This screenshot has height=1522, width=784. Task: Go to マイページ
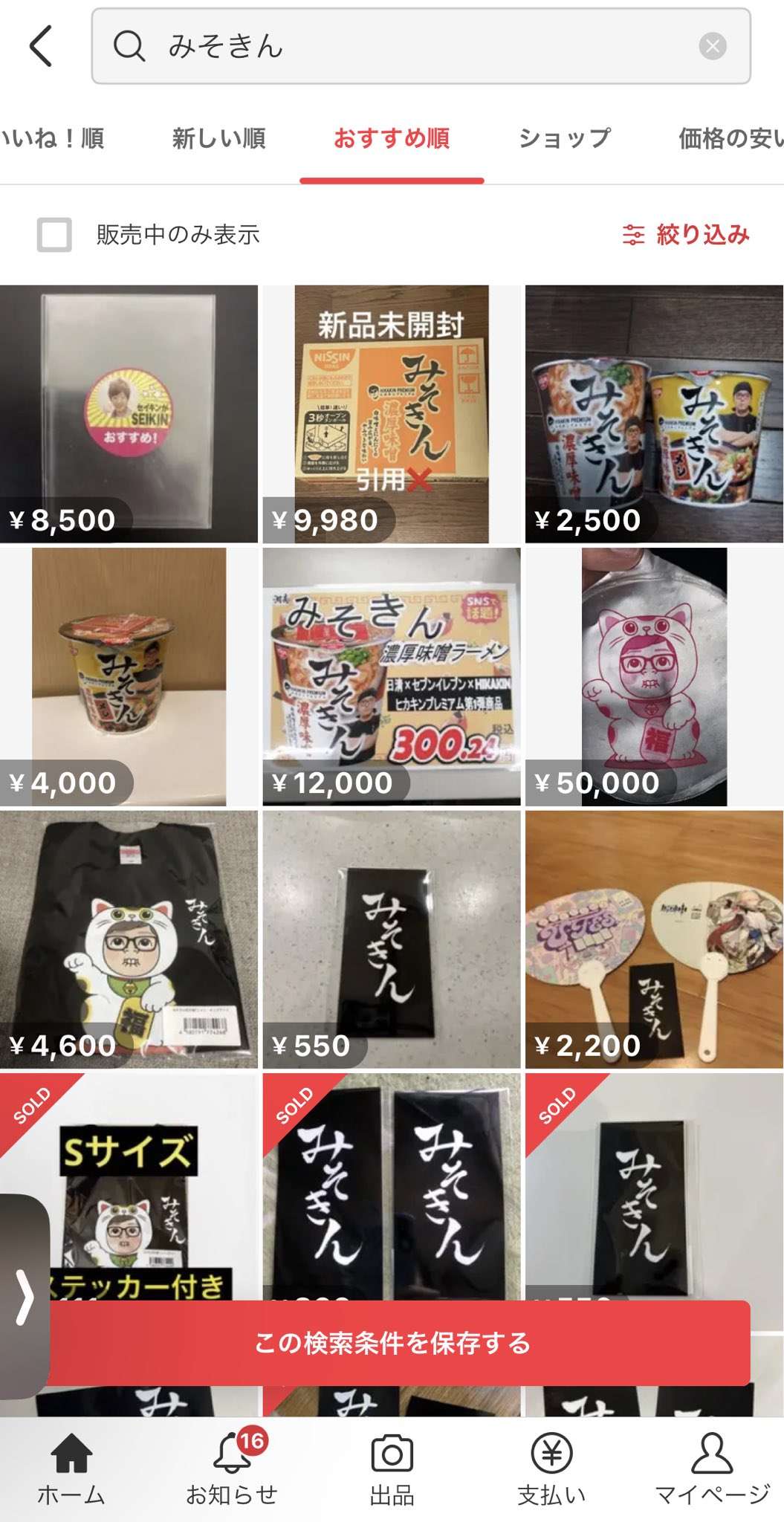[712, 1469]
